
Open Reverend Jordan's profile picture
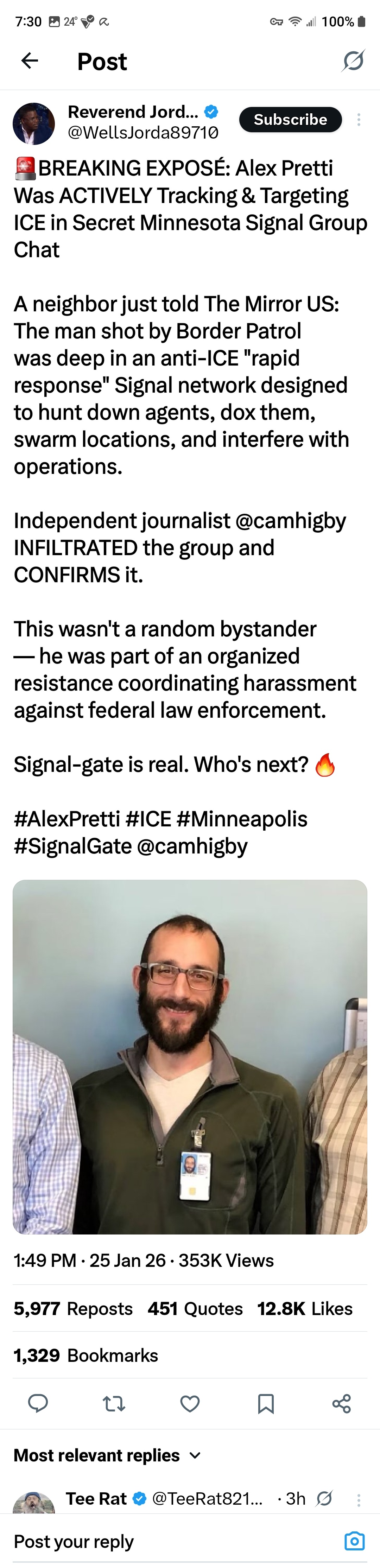(34, 123)
